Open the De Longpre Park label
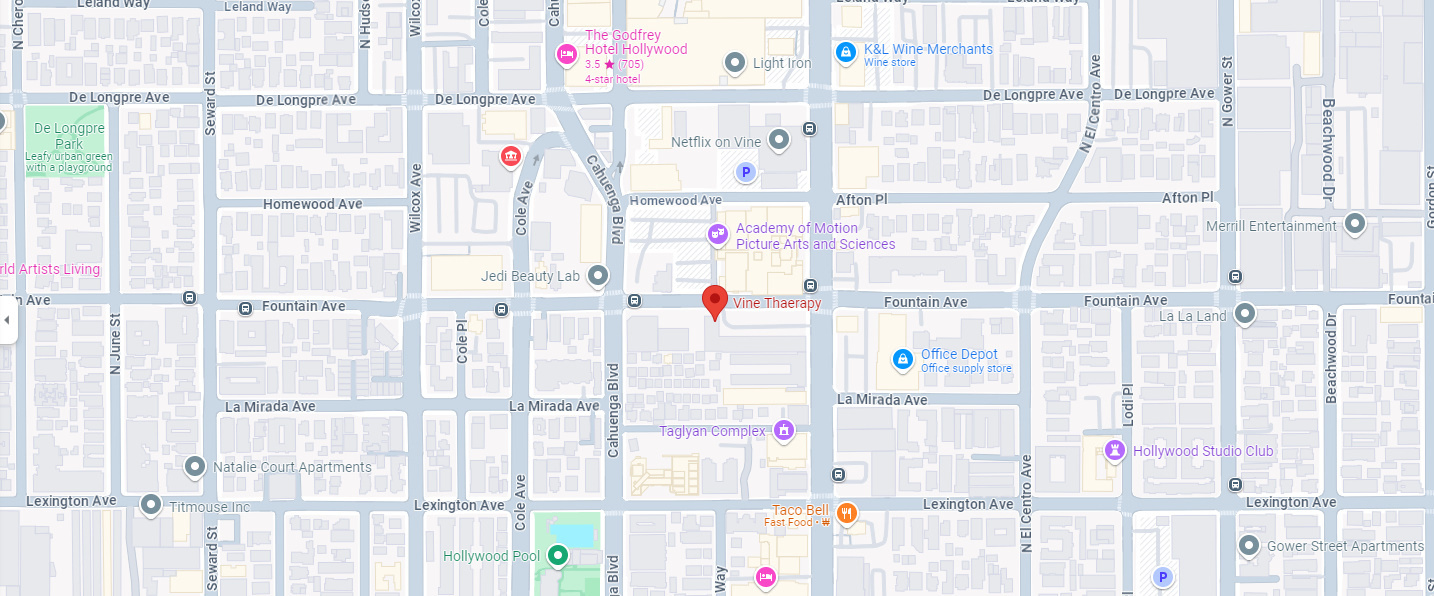This screenshot has width=1434, height=596. (69, 136)
